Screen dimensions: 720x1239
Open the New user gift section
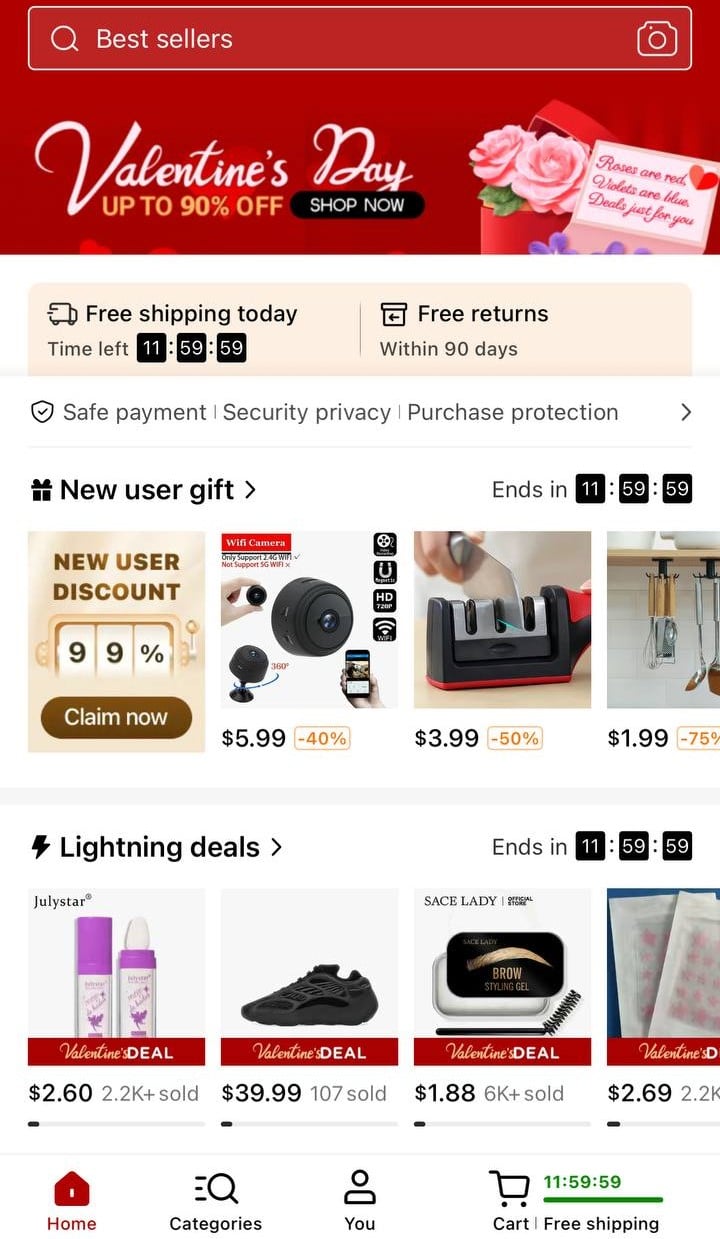147,490
